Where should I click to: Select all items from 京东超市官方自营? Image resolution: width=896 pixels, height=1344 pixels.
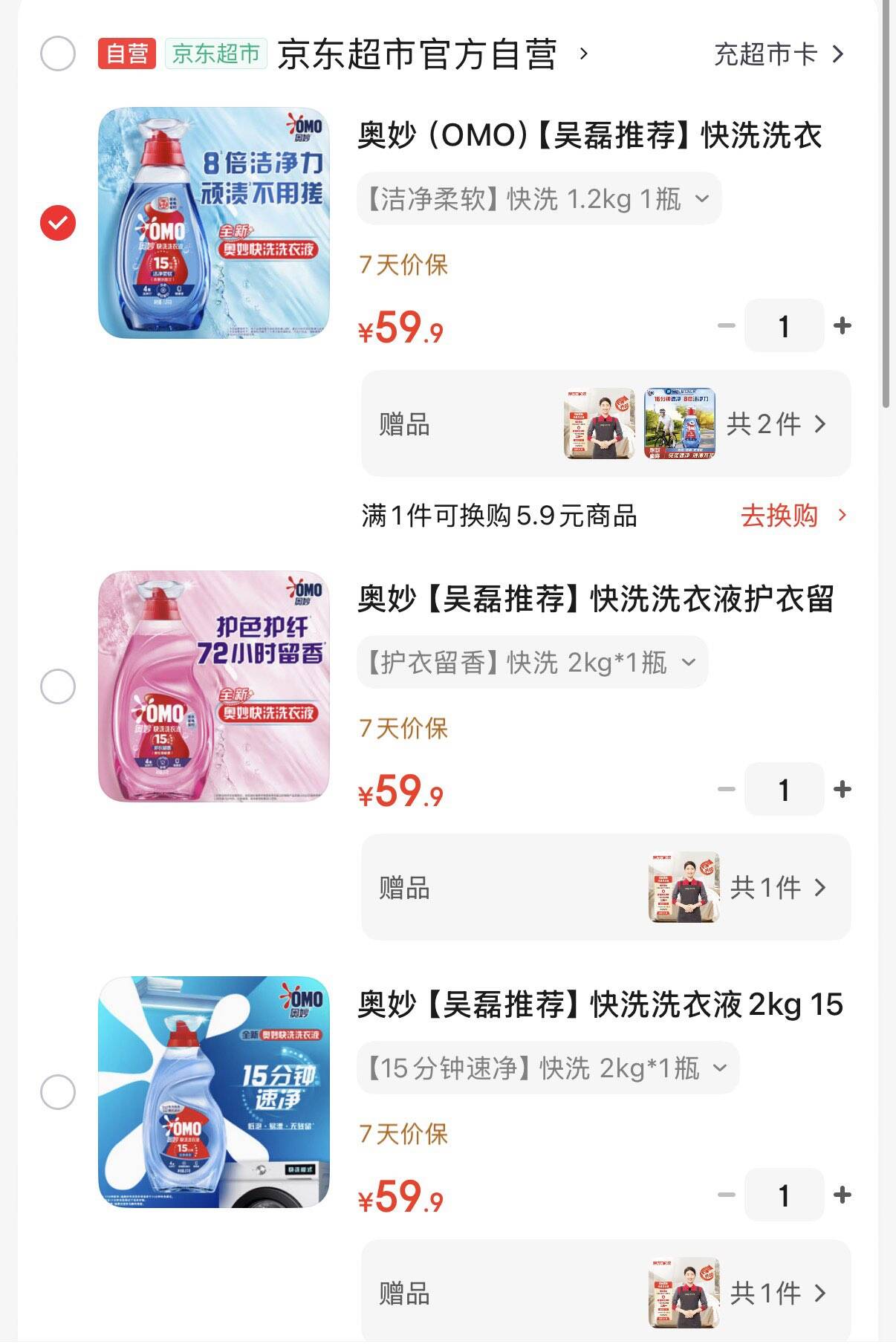point(58,54)
